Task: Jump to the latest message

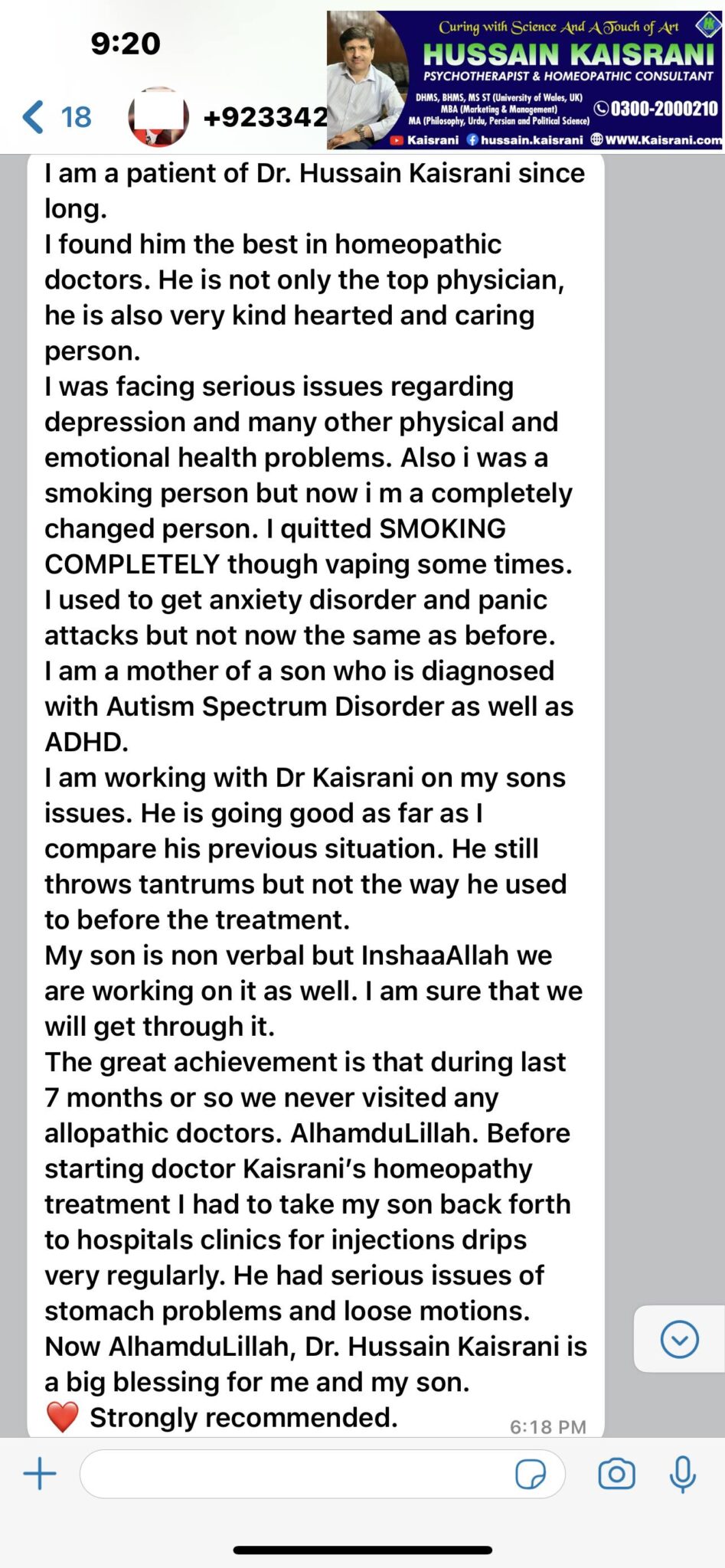Action: point(678,1339)
